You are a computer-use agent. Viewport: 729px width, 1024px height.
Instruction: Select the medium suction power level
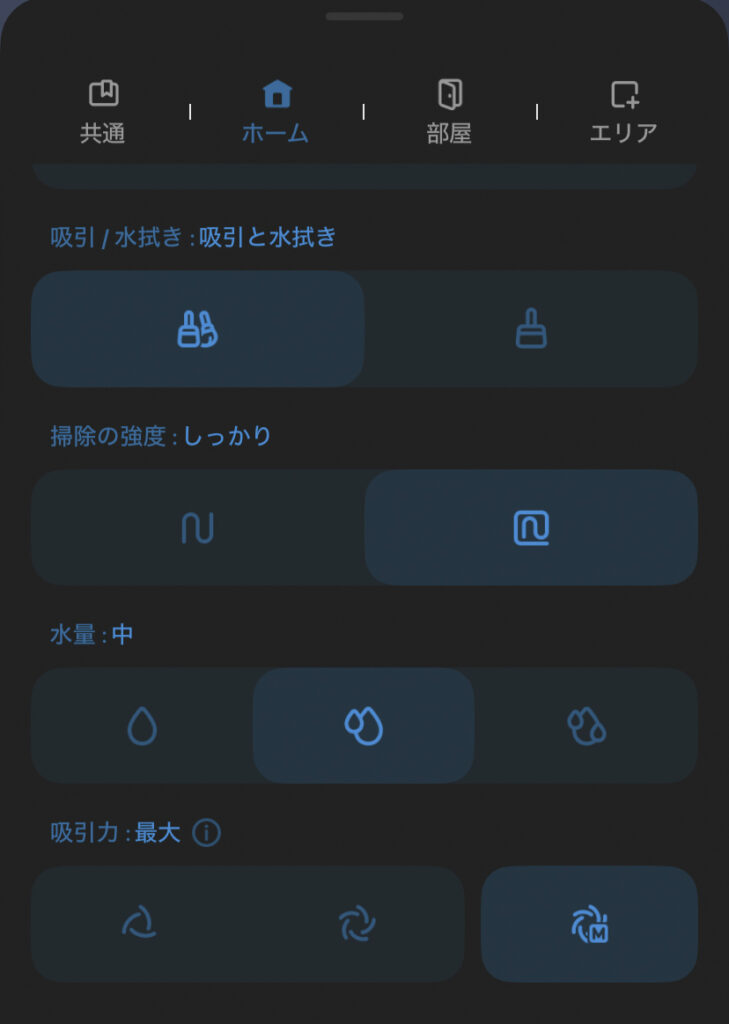coord(354,923)
